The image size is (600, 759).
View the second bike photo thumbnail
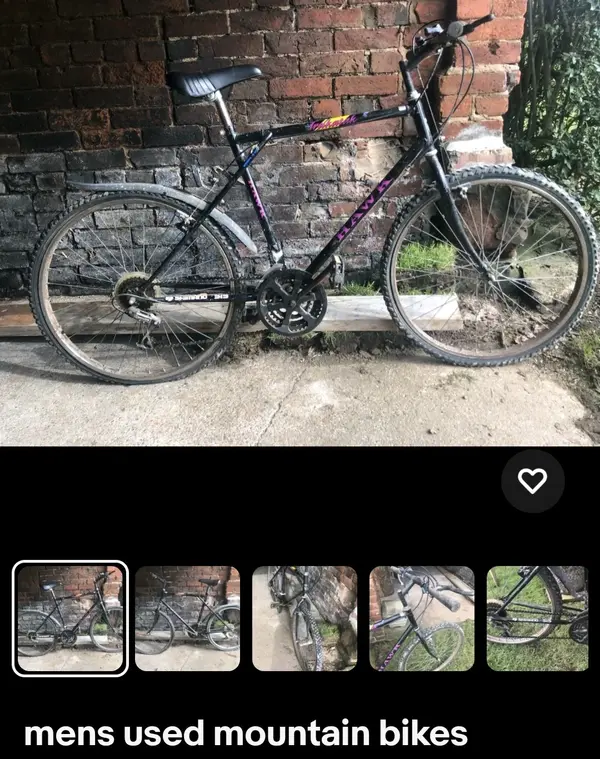point(187,618)
